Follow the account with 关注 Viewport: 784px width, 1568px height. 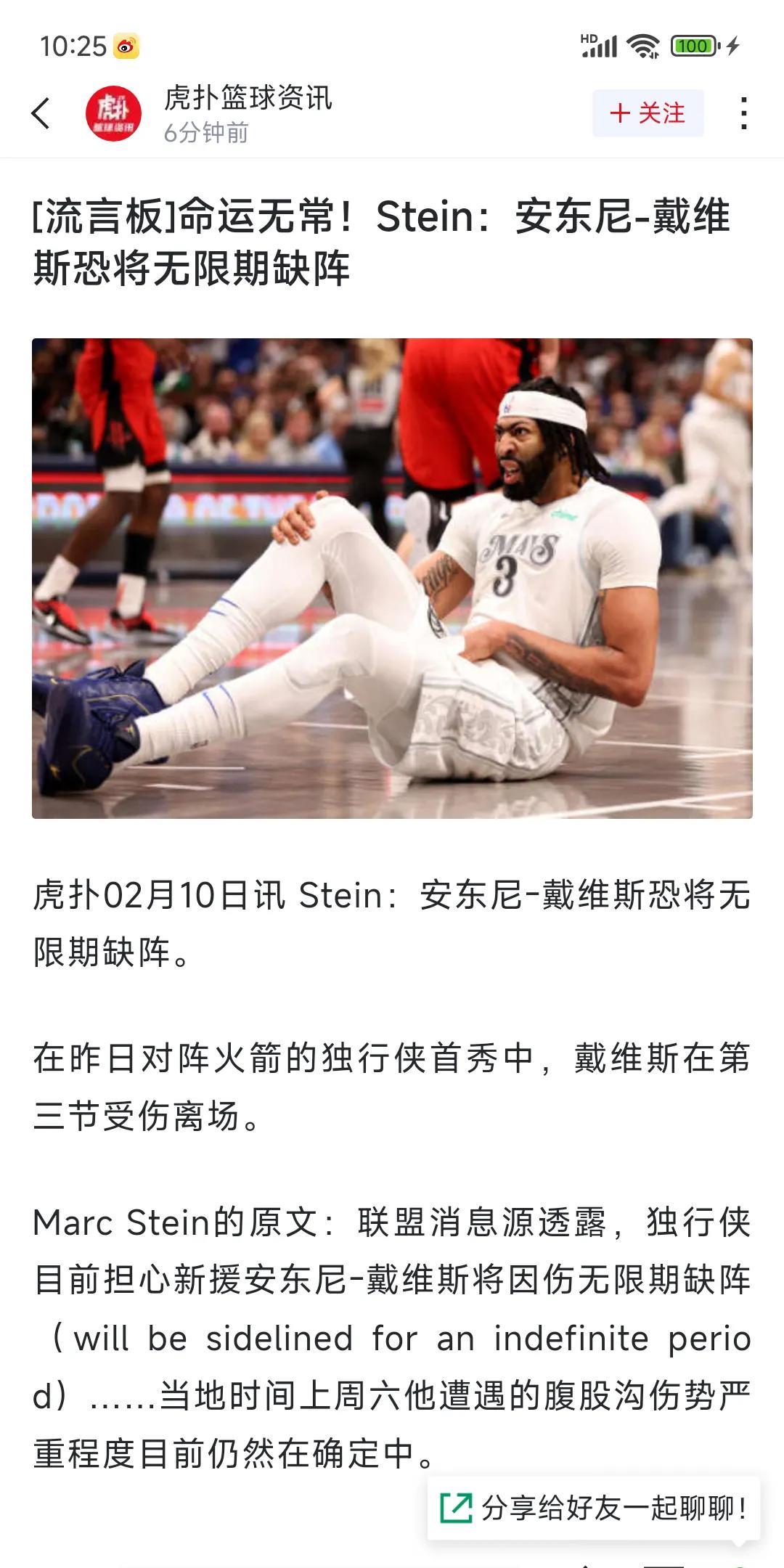point(648,113)
